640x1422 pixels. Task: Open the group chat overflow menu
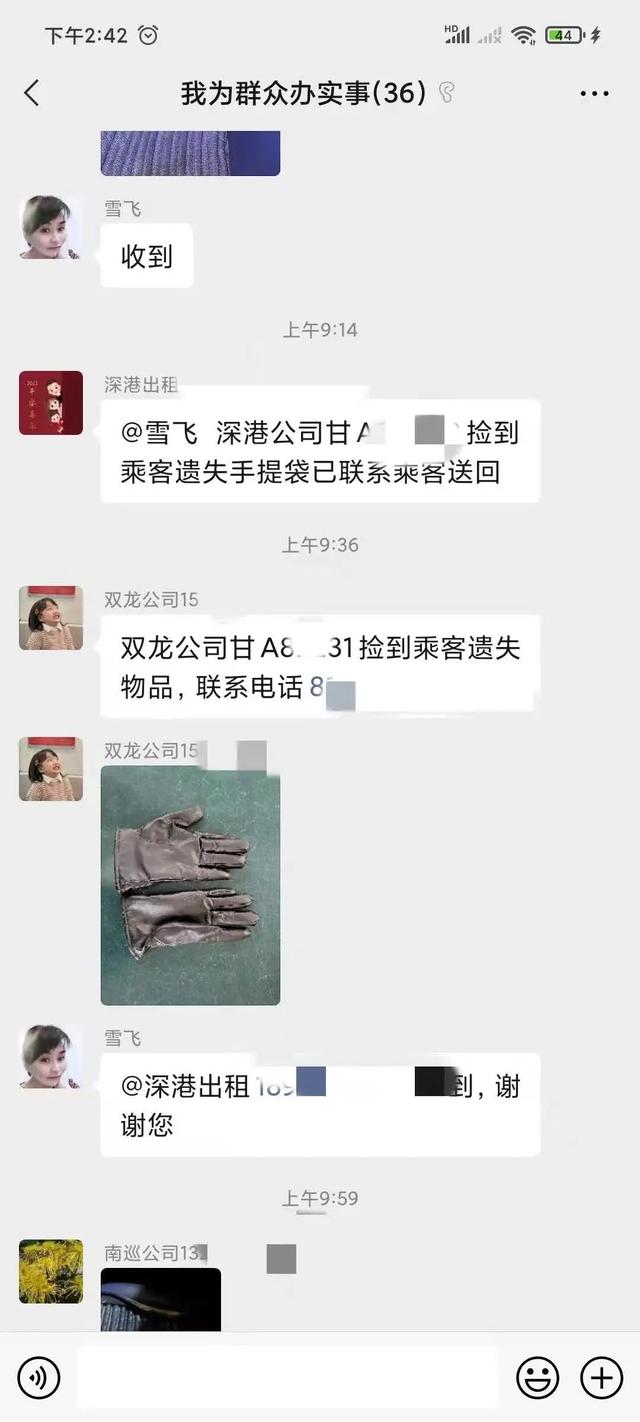(x=594, y=94)
